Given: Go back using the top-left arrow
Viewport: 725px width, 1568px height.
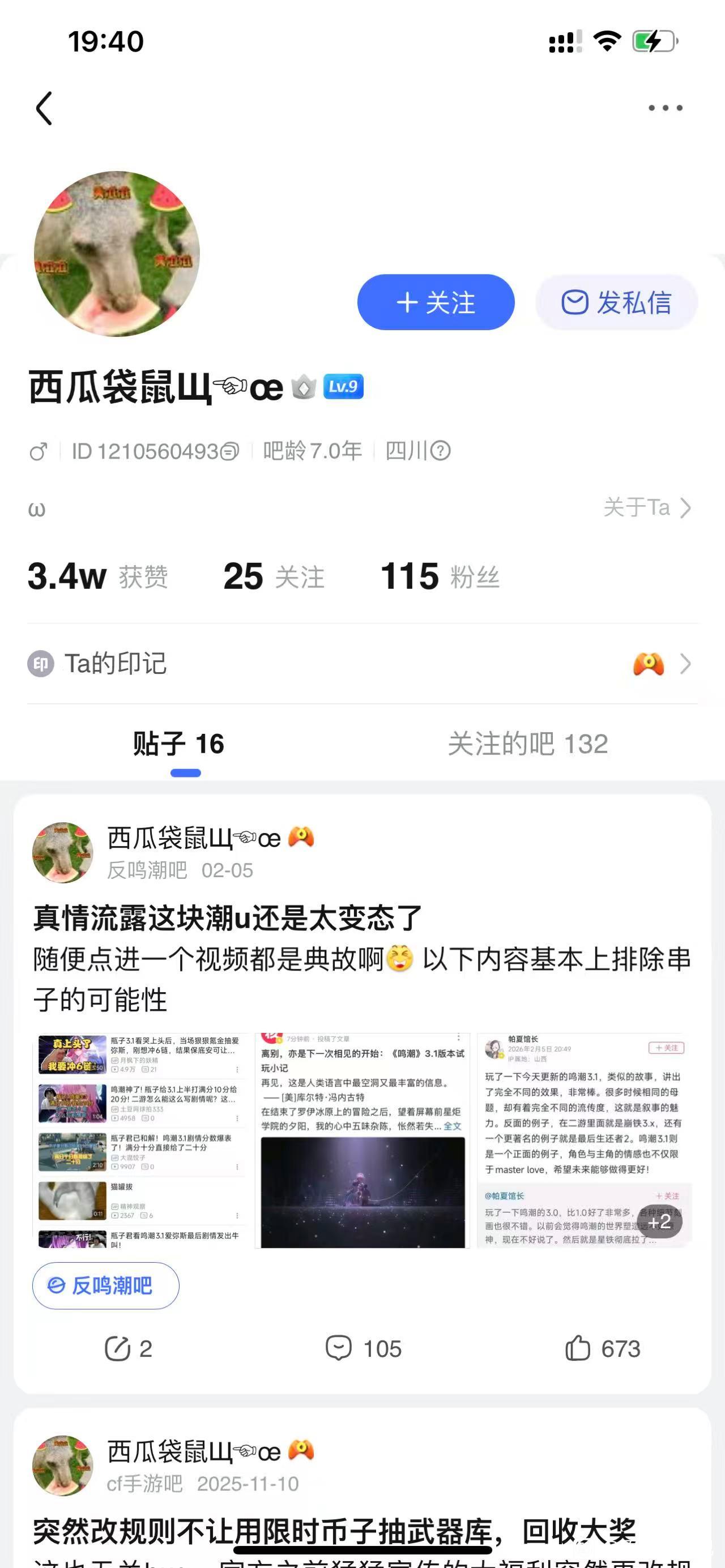Looking at the screenshot, I should point(44,108).
